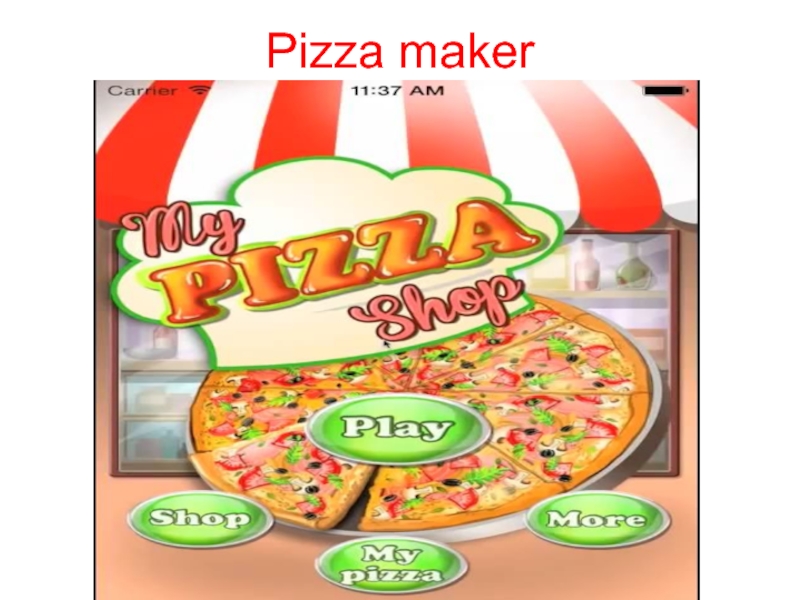View My pizza

(391, 565)
